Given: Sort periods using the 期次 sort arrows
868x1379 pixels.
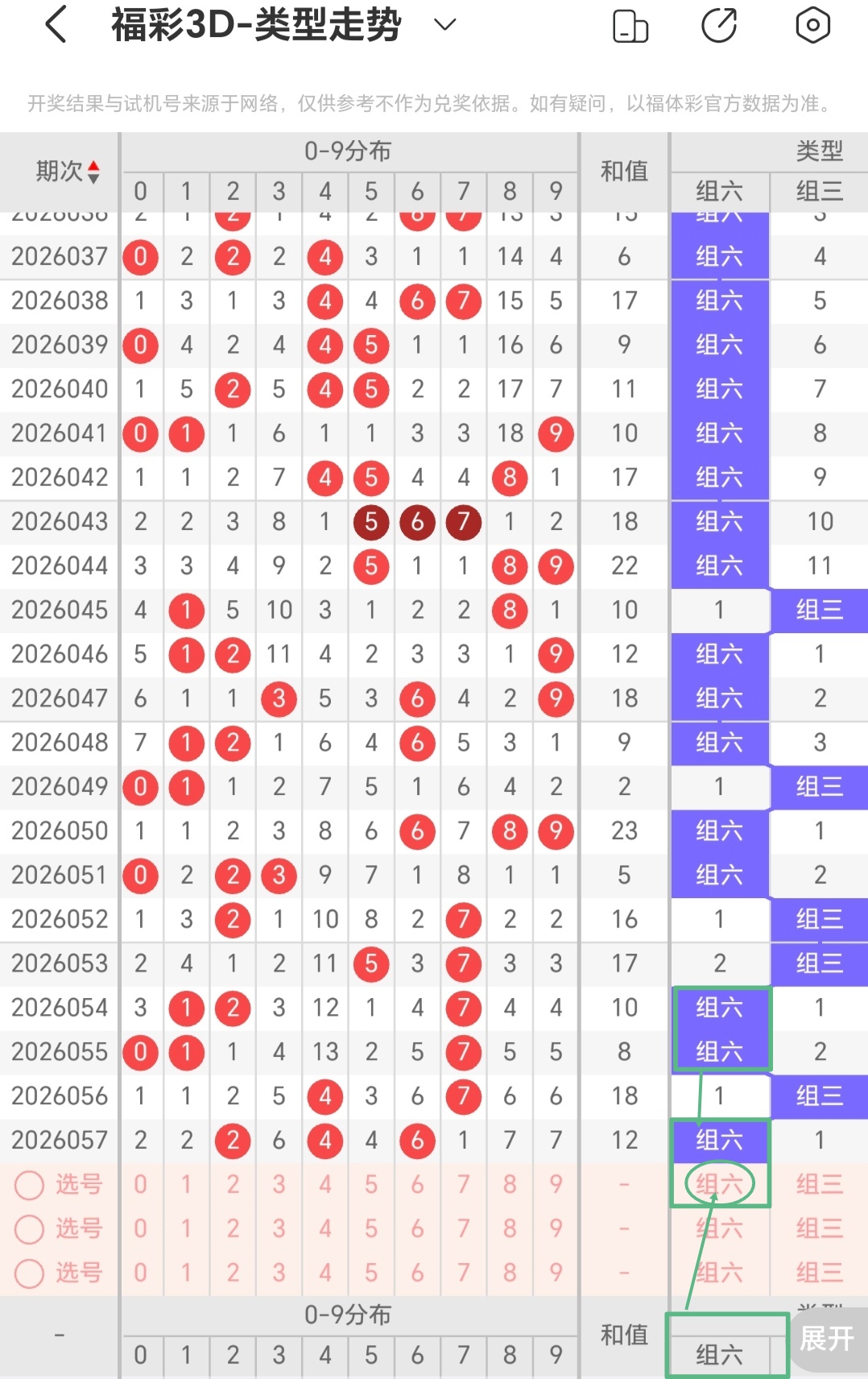Looking at the screenshot, I should tap(94, 171).
